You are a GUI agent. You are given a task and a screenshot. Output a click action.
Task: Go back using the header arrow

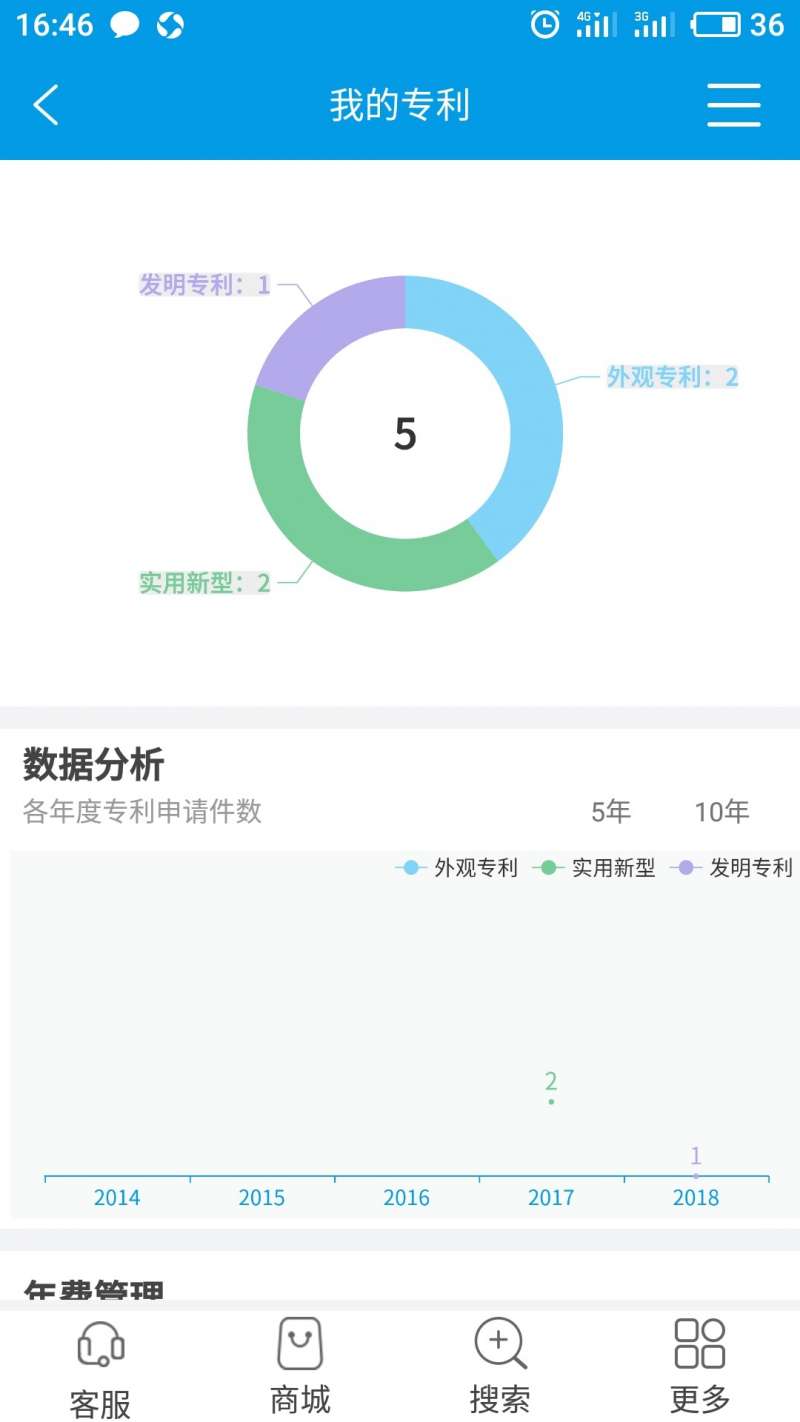(46, 105)
